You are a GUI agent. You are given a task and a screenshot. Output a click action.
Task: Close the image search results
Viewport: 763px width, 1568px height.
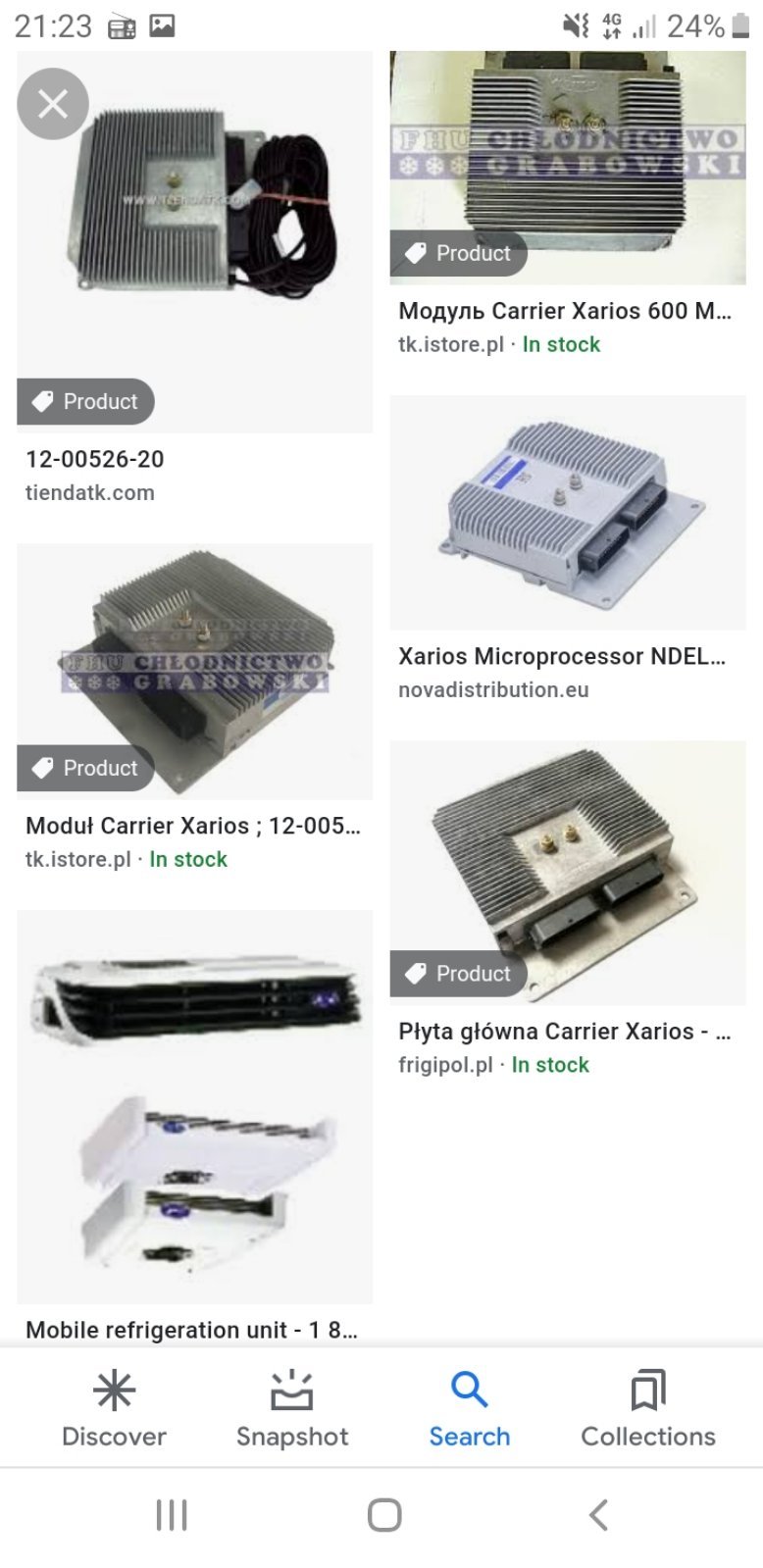point(53,104)
